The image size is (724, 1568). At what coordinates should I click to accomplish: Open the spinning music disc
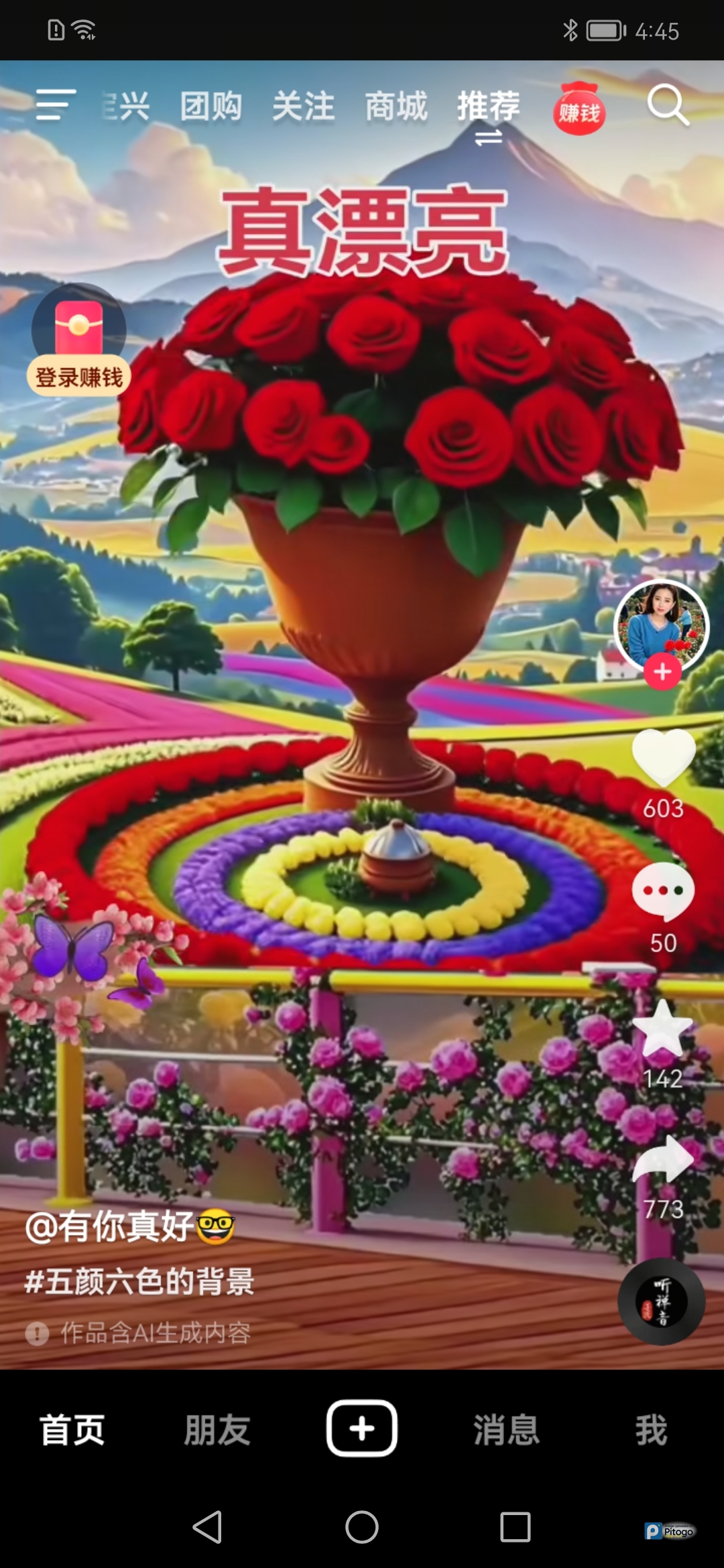pyautogui.click(x=661, y=1301)
